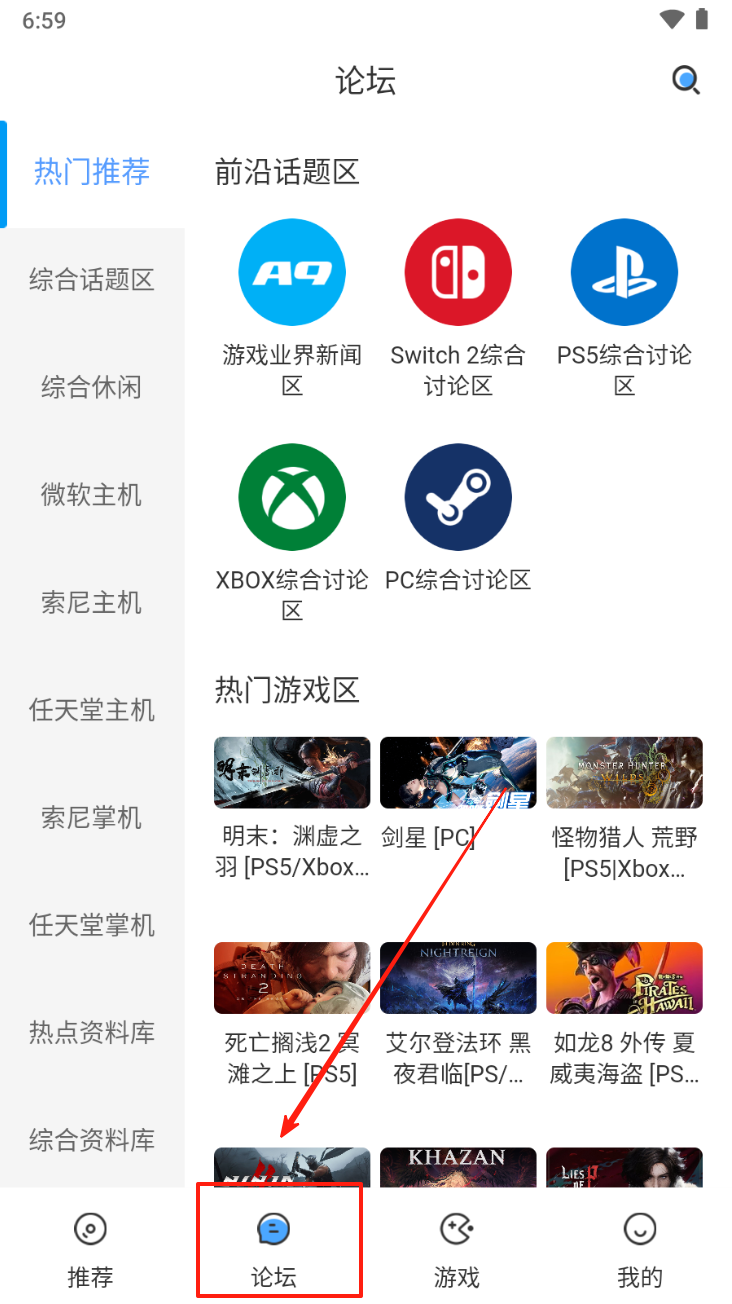732x1304 pixels.
Task: Open the search icon in the top bar
Action: click(685, 80)
